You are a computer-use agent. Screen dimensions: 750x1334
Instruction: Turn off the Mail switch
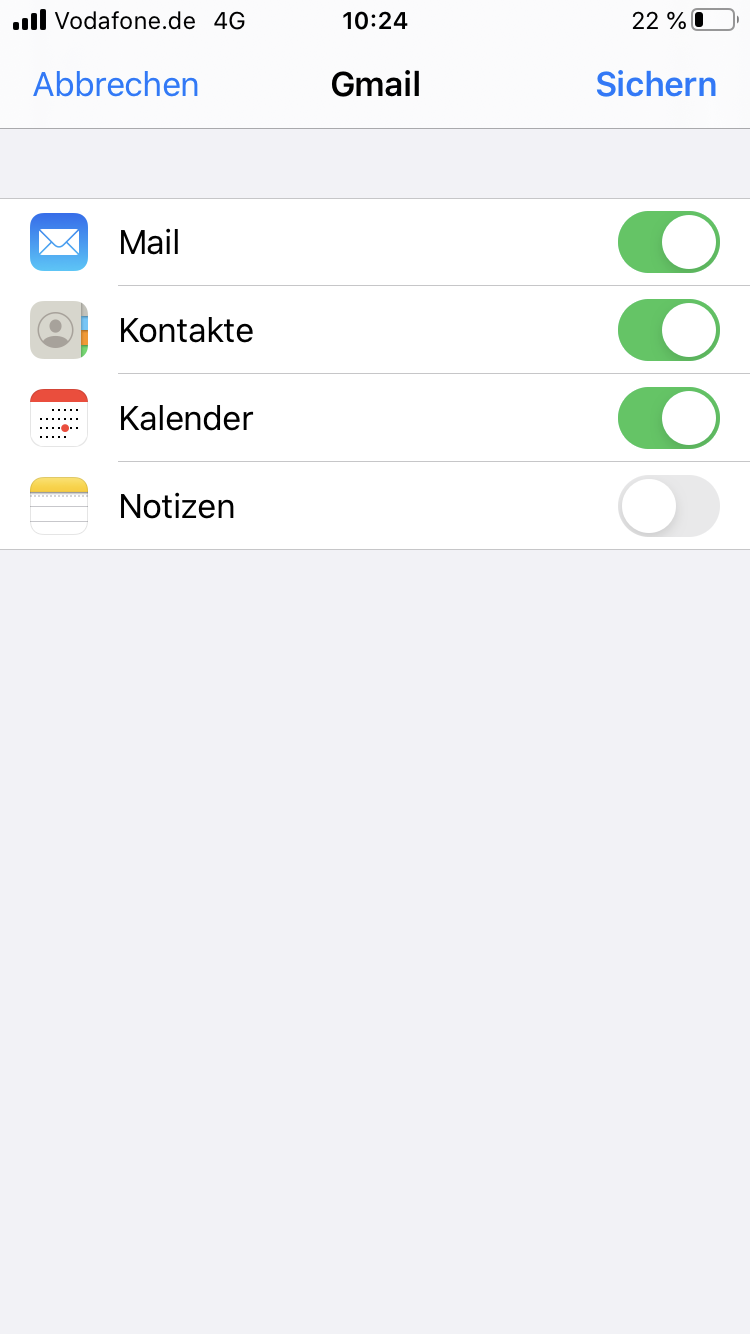click(x=668, y=242)
